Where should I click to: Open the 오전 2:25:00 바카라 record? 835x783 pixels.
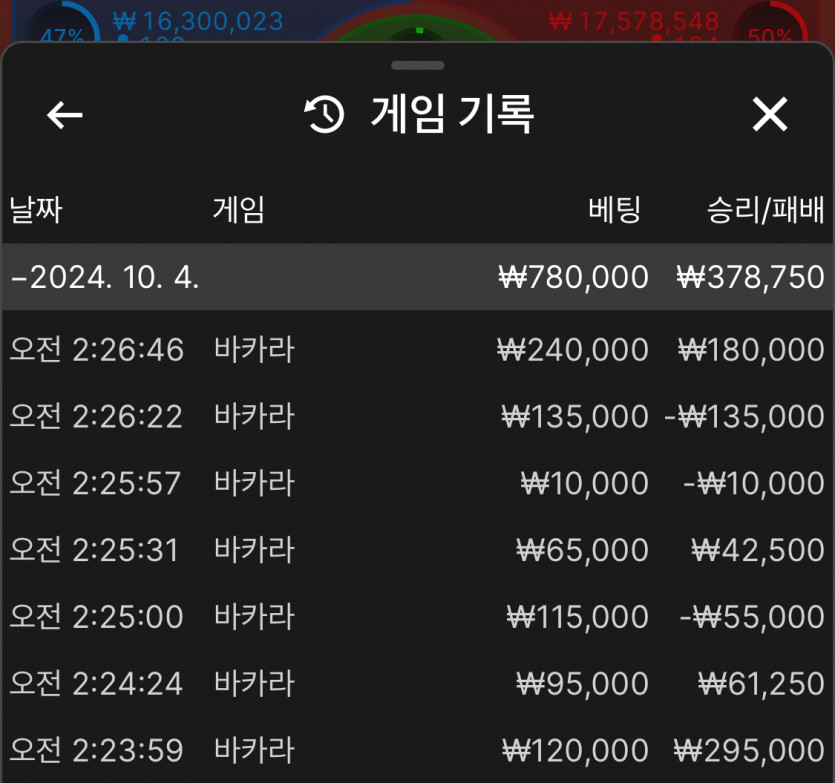click(x=418, y=617)
